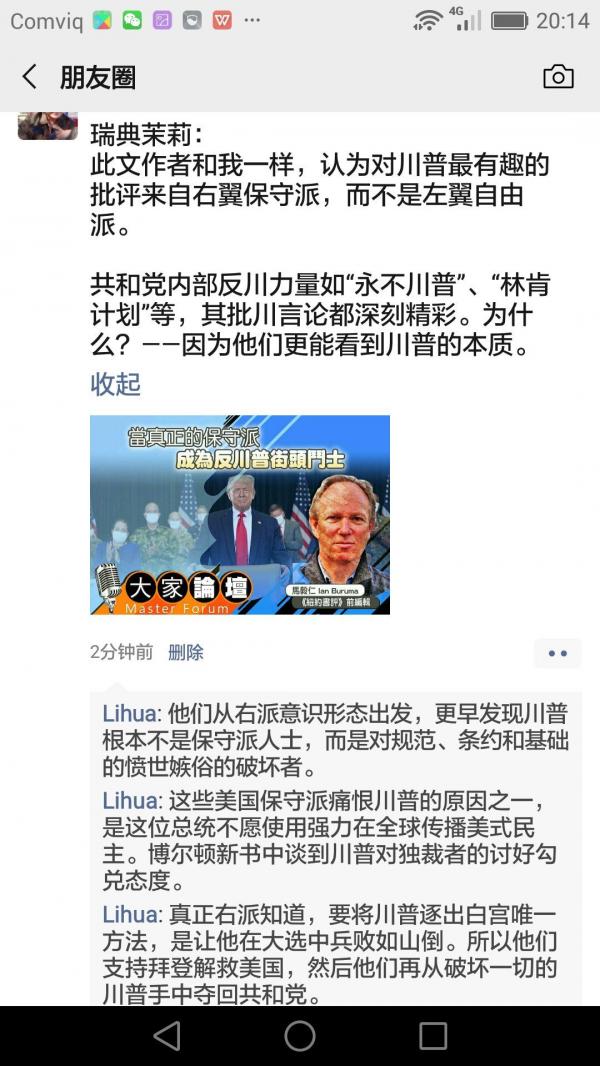Open the like and comment options button
The image size is (600, 1066).
point(557,653)
